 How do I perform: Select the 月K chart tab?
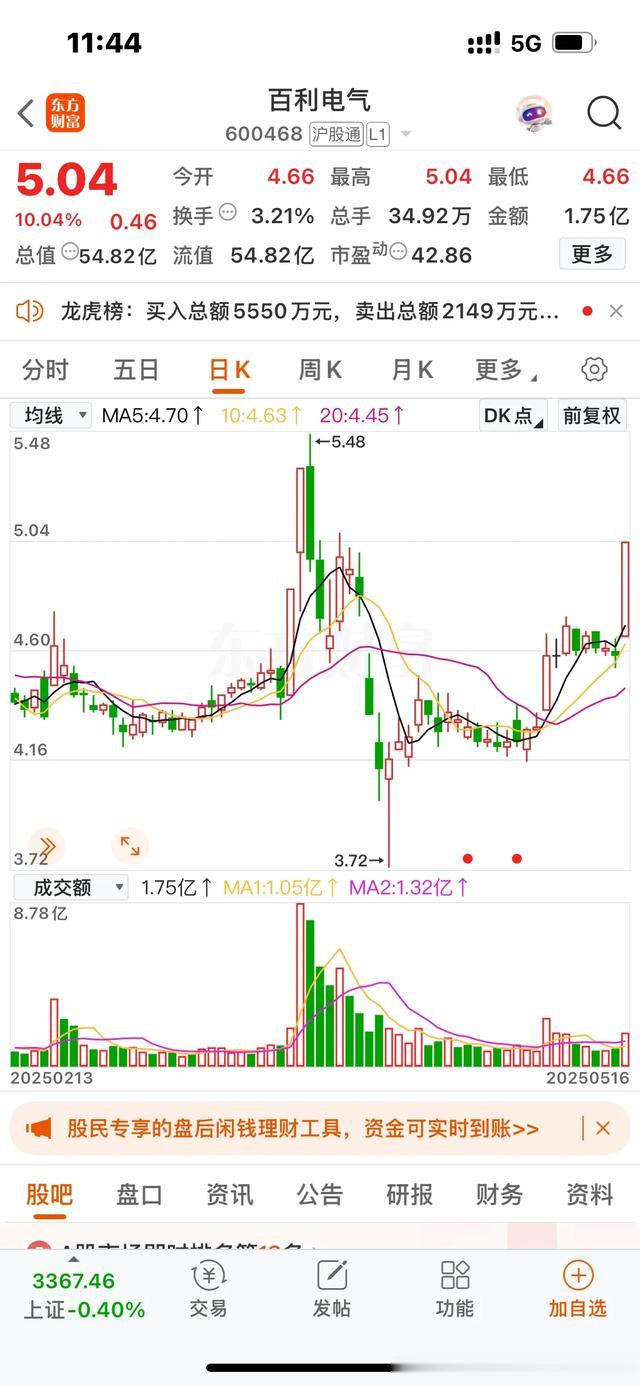click(x=412, y=370)
